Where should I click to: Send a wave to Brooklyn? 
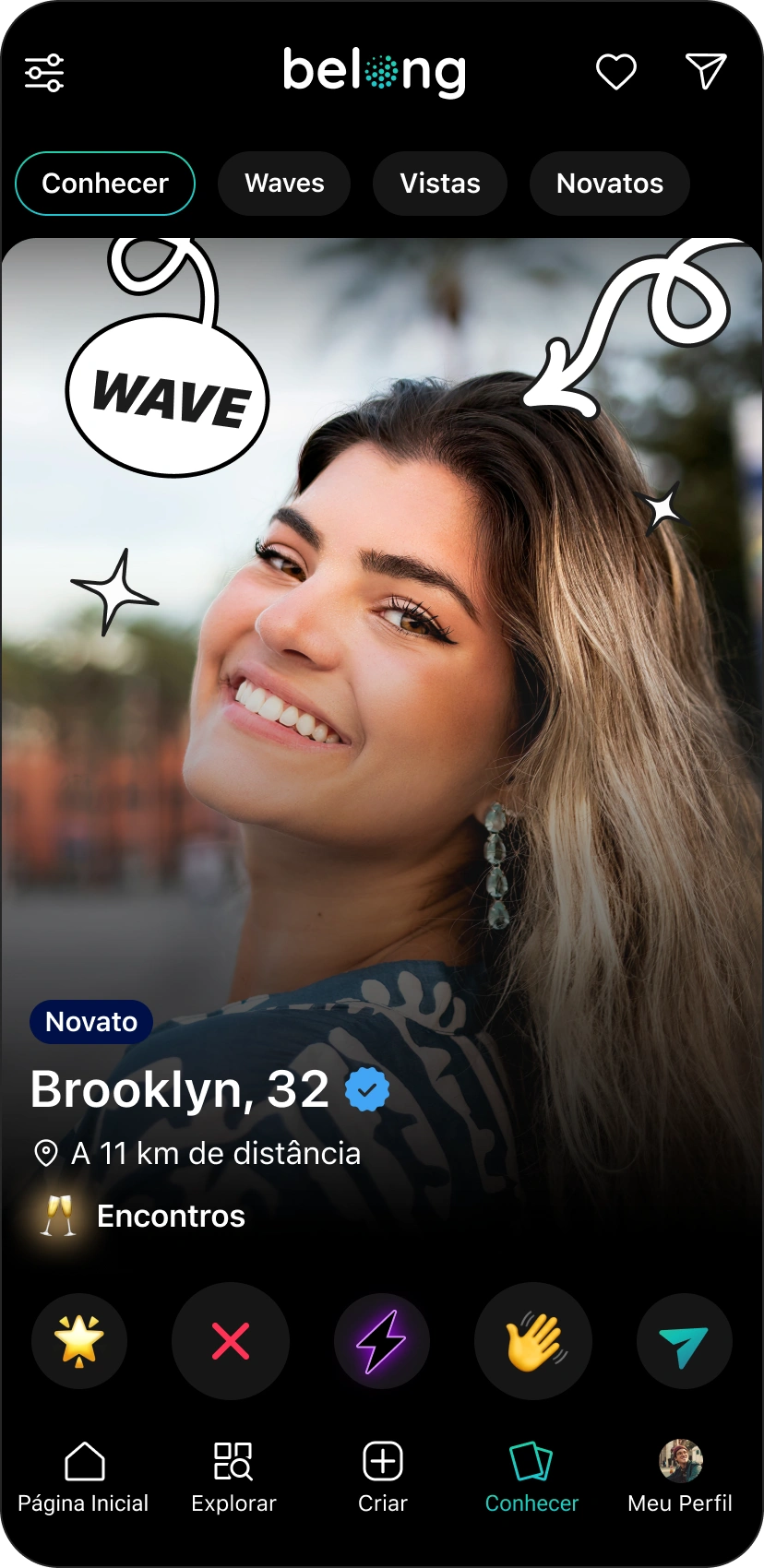(533, 1341)
